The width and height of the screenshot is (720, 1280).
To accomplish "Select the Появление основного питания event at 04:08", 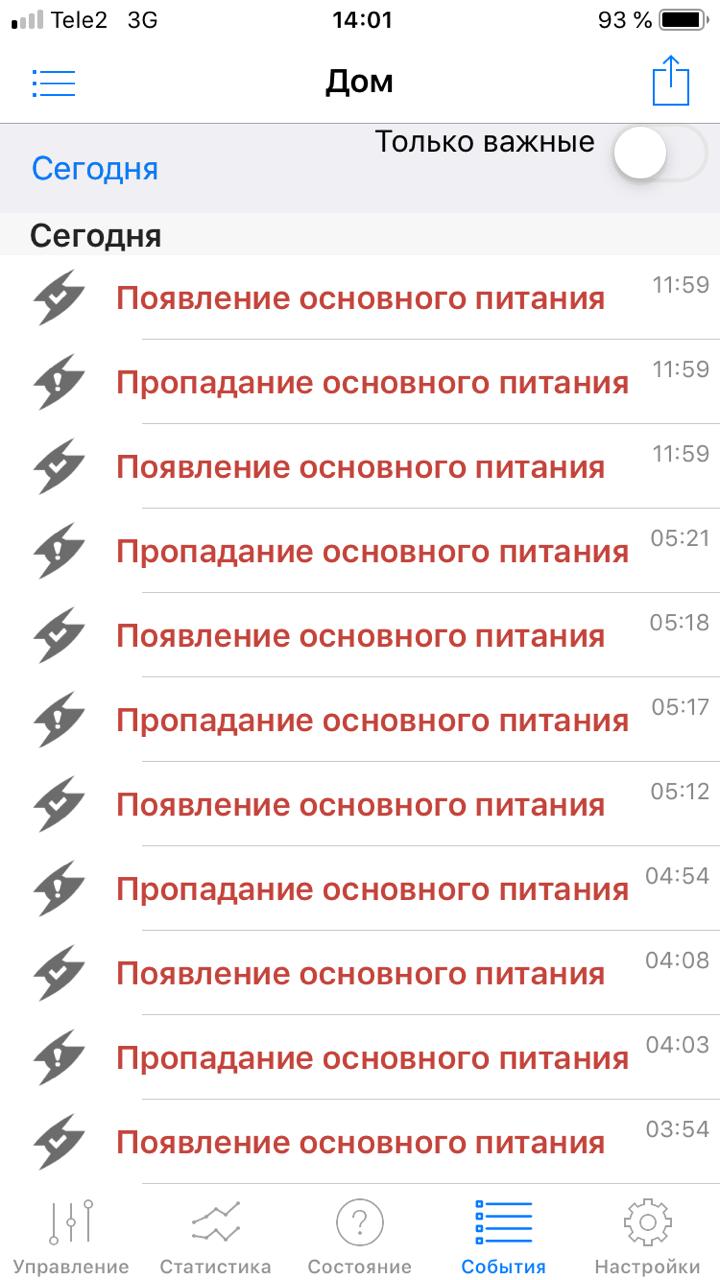I will coord(360,973).
